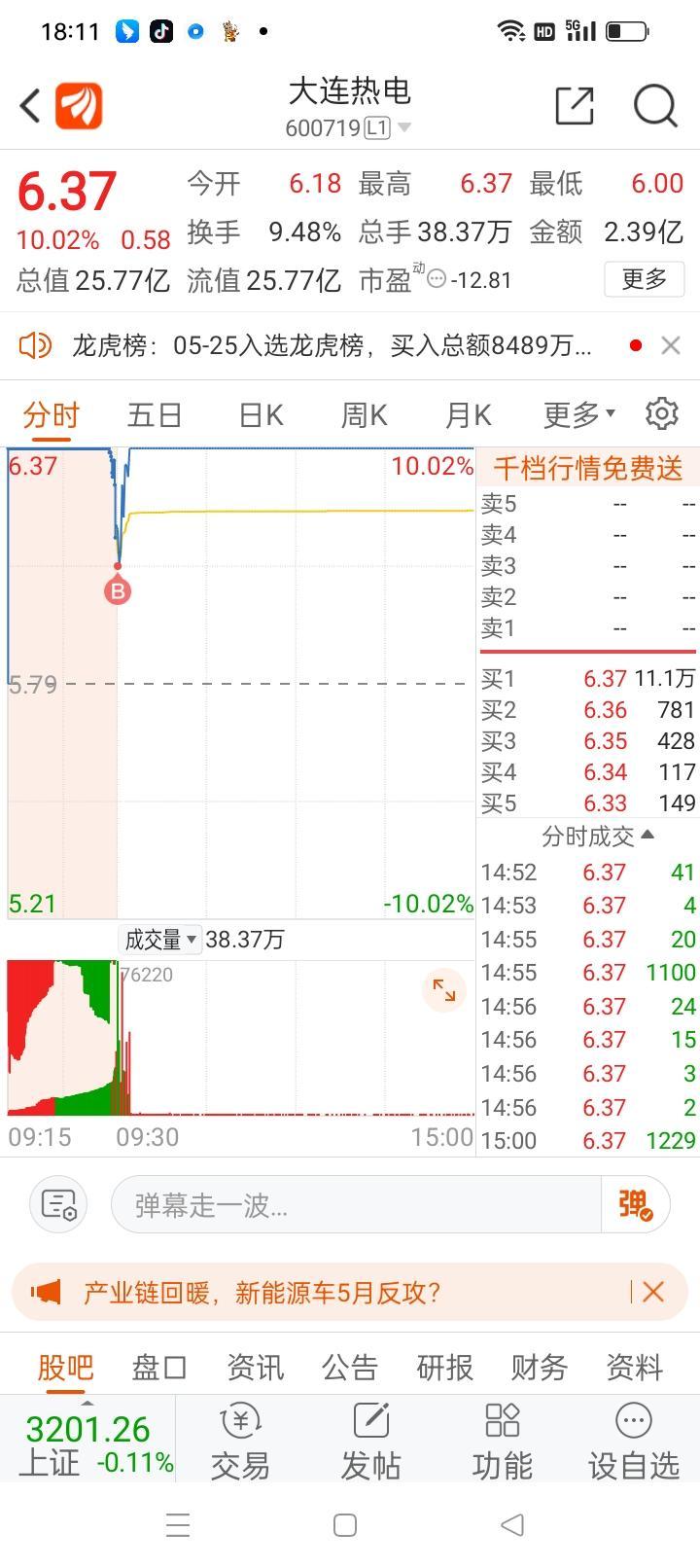
Task: Share this stock page
Action: pos(574,105)
